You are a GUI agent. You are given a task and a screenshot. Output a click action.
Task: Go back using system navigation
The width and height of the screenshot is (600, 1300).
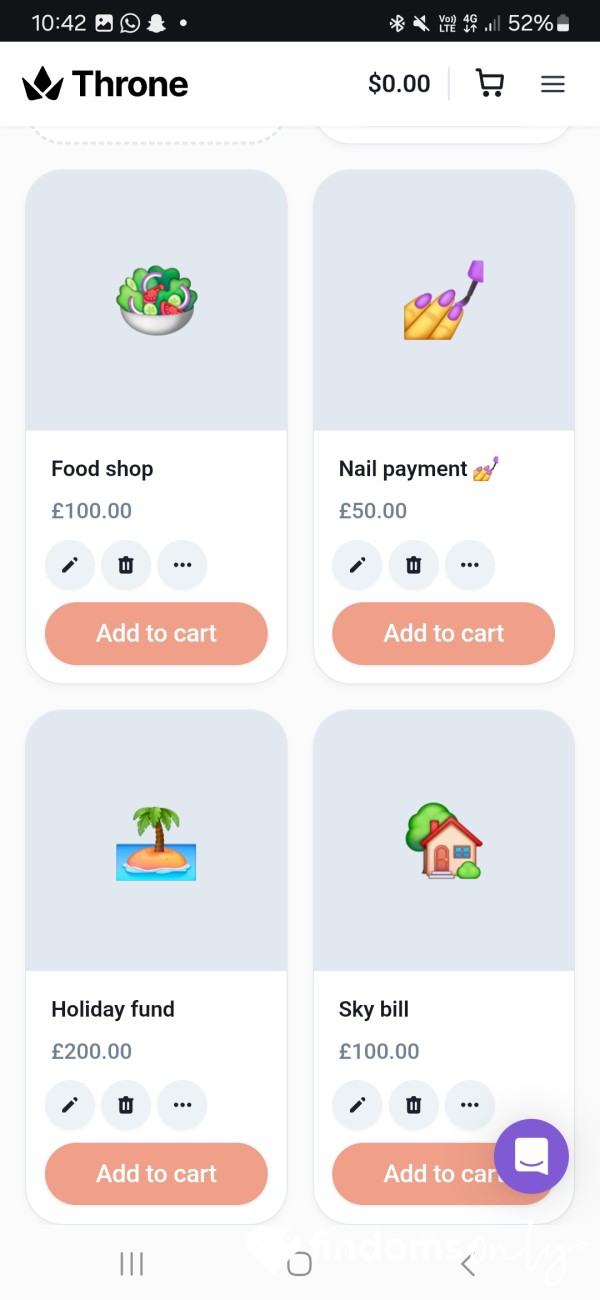coord(467,1265)
